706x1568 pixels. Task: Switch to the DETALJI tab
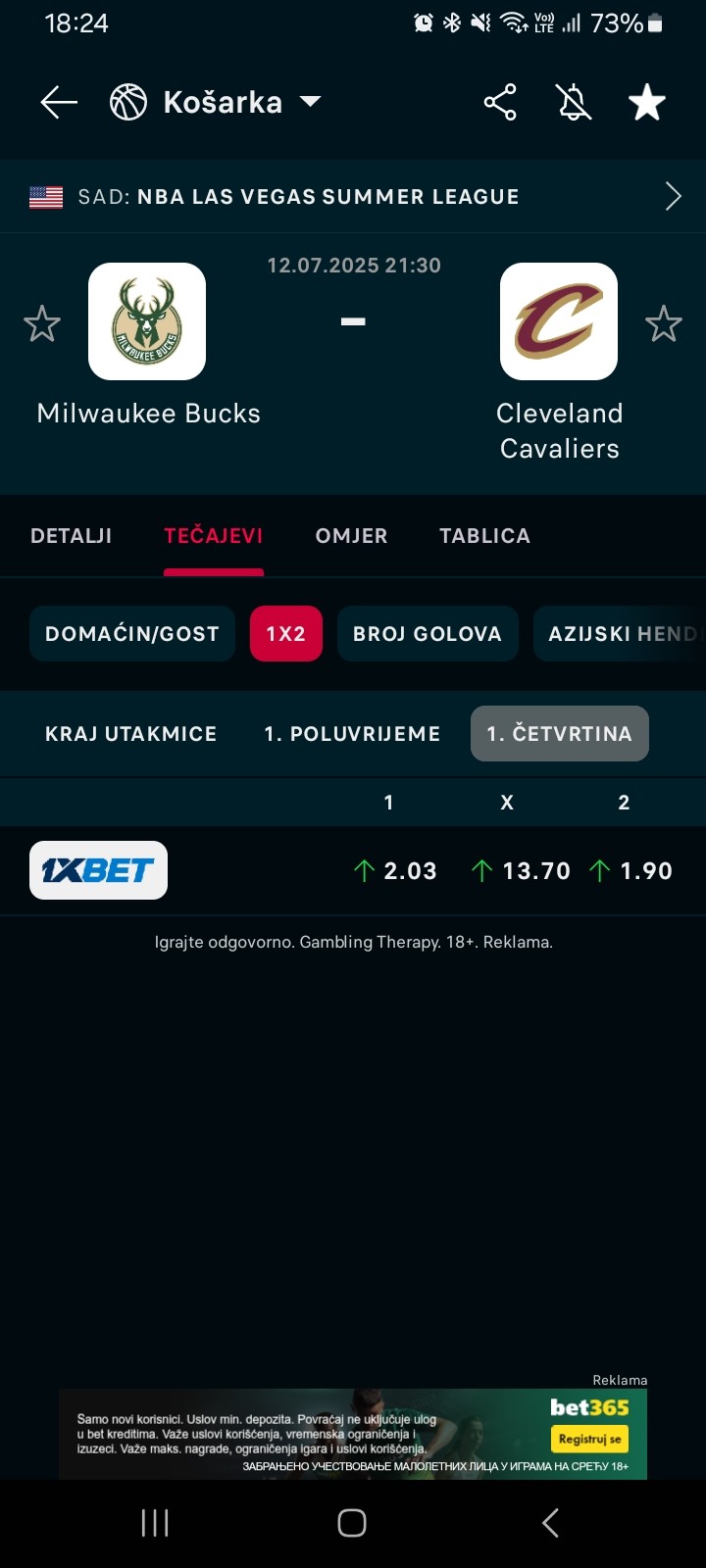pyautogui.click(x=72, y=536)
